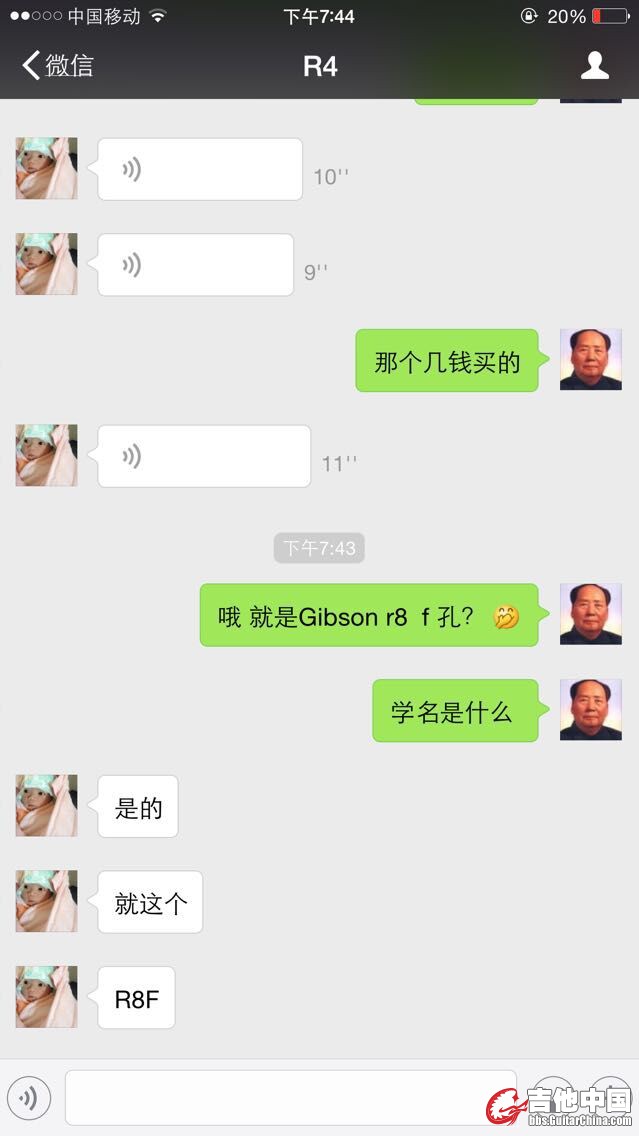Open own avatar beside 学名是什么 message

pyautogui.click(x=590, y=710)
